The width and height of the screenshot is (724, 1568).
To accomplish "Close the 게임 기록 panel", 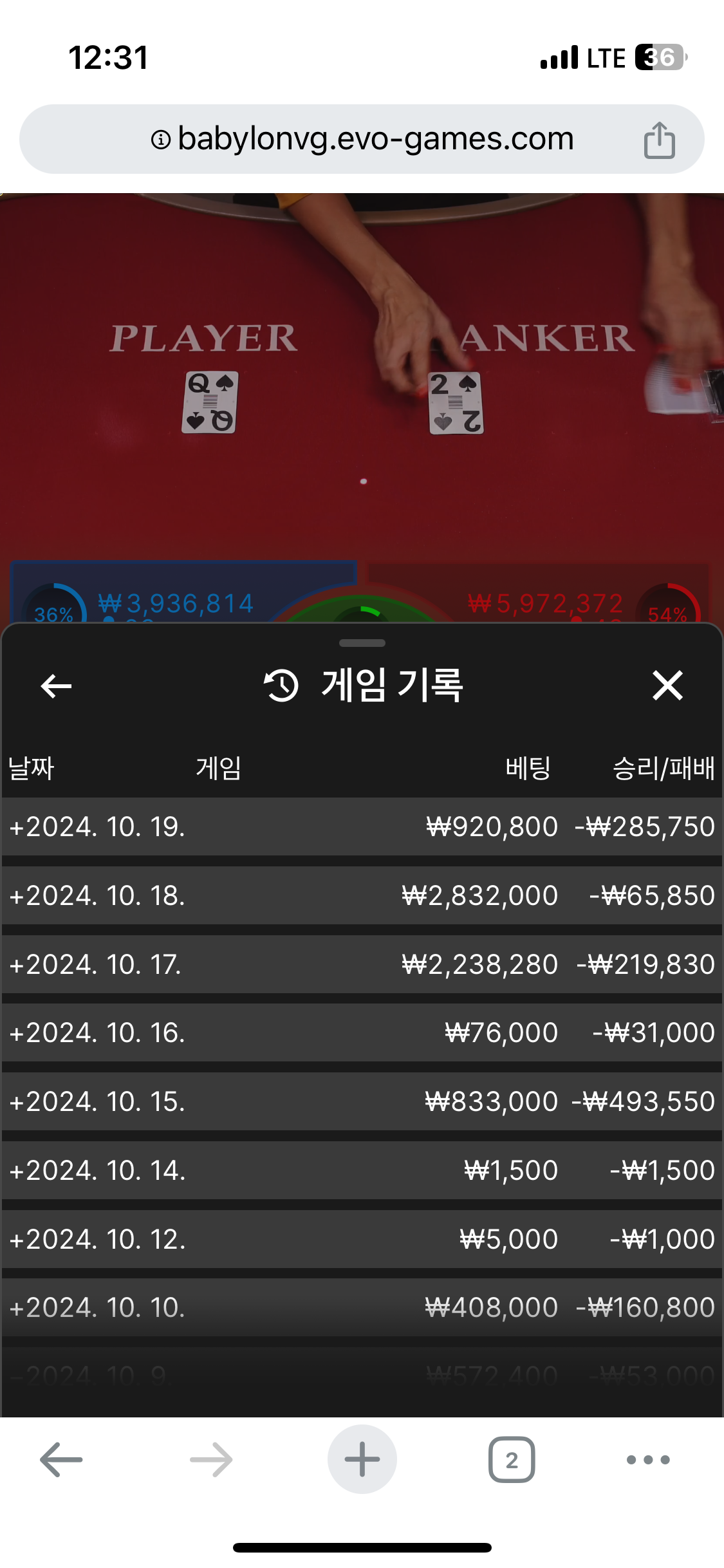I will [667, 686].
